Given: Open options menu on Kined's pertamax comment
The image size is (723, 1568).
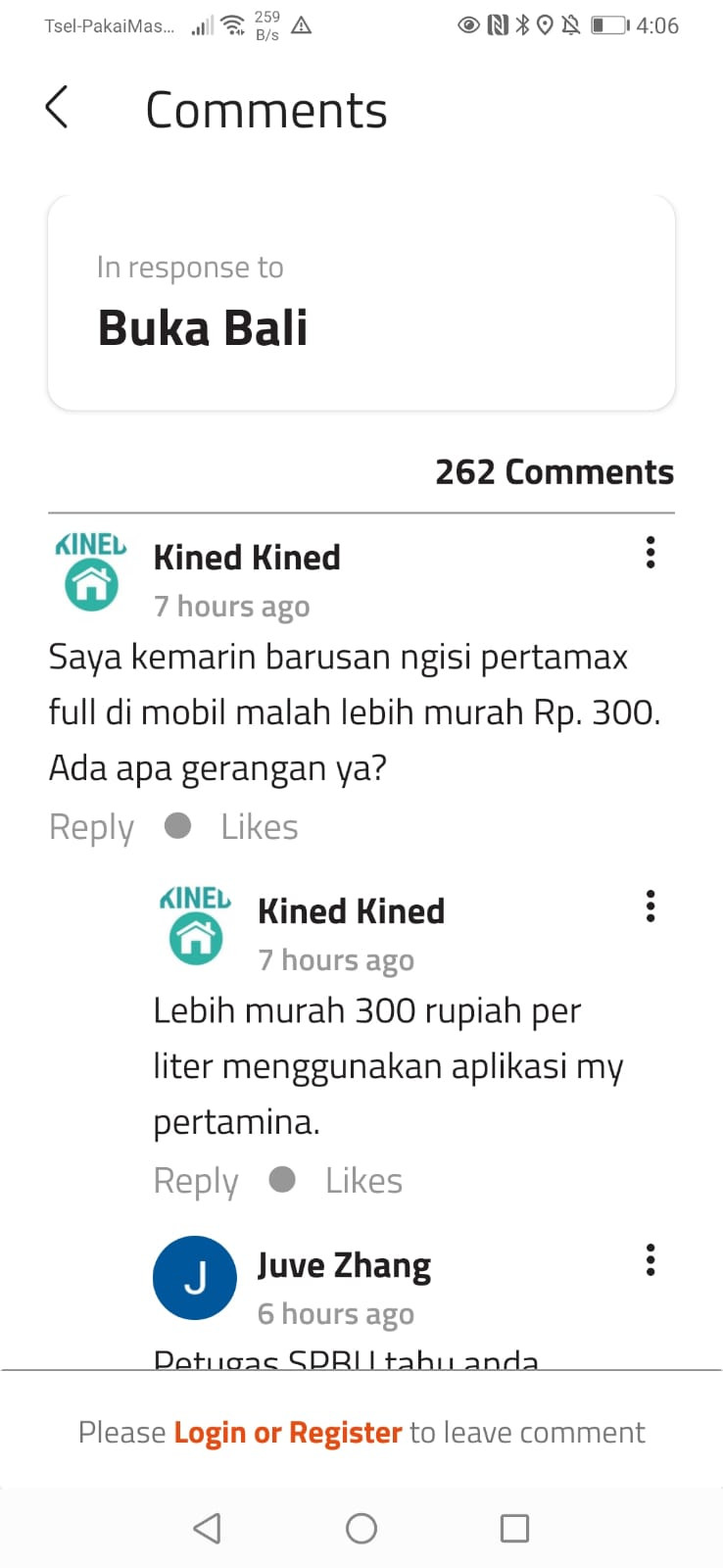Looking at the screenshot, I should coord(650,553).
